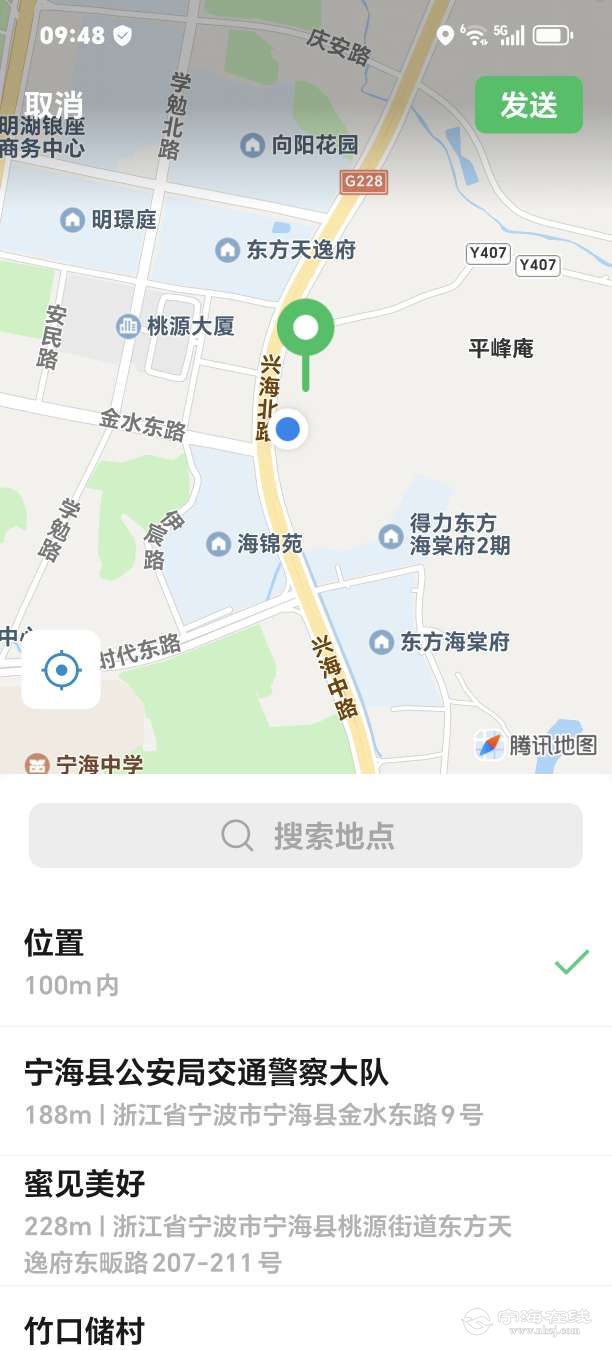Select 蜜见美好 as the location
This screenshot has height=1350, width=612.
(x=306, y=1221)
